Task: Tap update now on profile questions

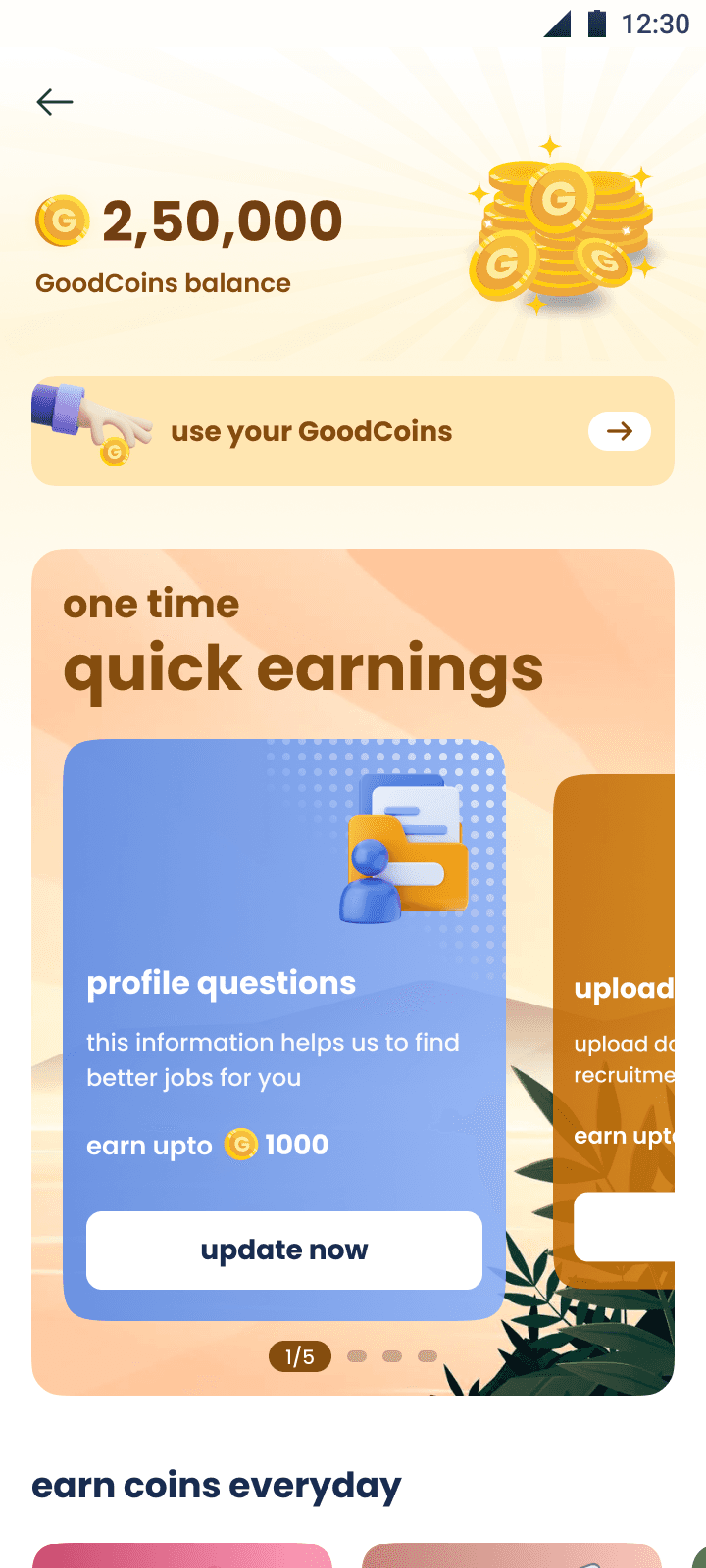Action: (x=284, y=1250)
